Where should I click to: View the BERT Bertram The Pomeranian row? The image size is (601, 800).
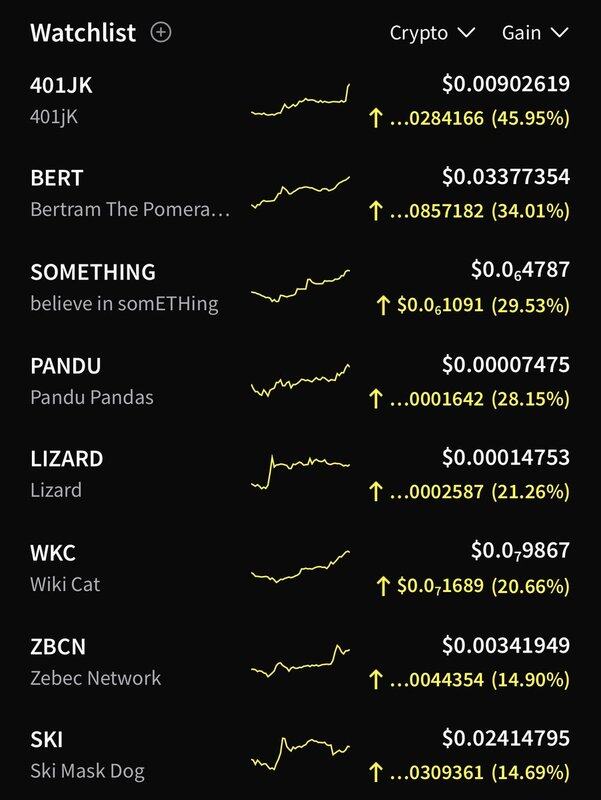(x=300, y=194)
